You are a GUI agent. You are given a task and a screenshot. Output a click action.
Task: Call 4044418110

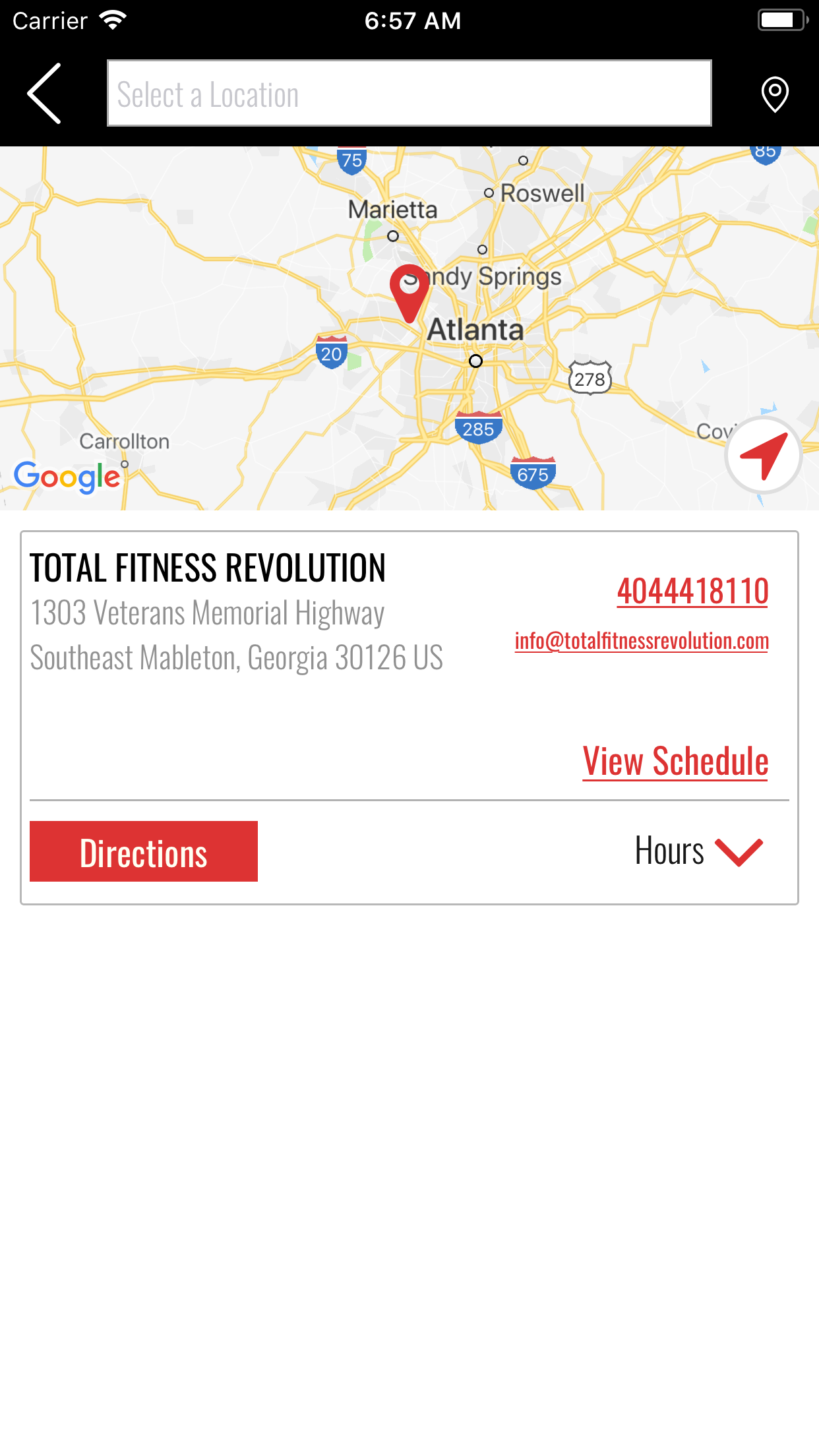click(692, 591)
